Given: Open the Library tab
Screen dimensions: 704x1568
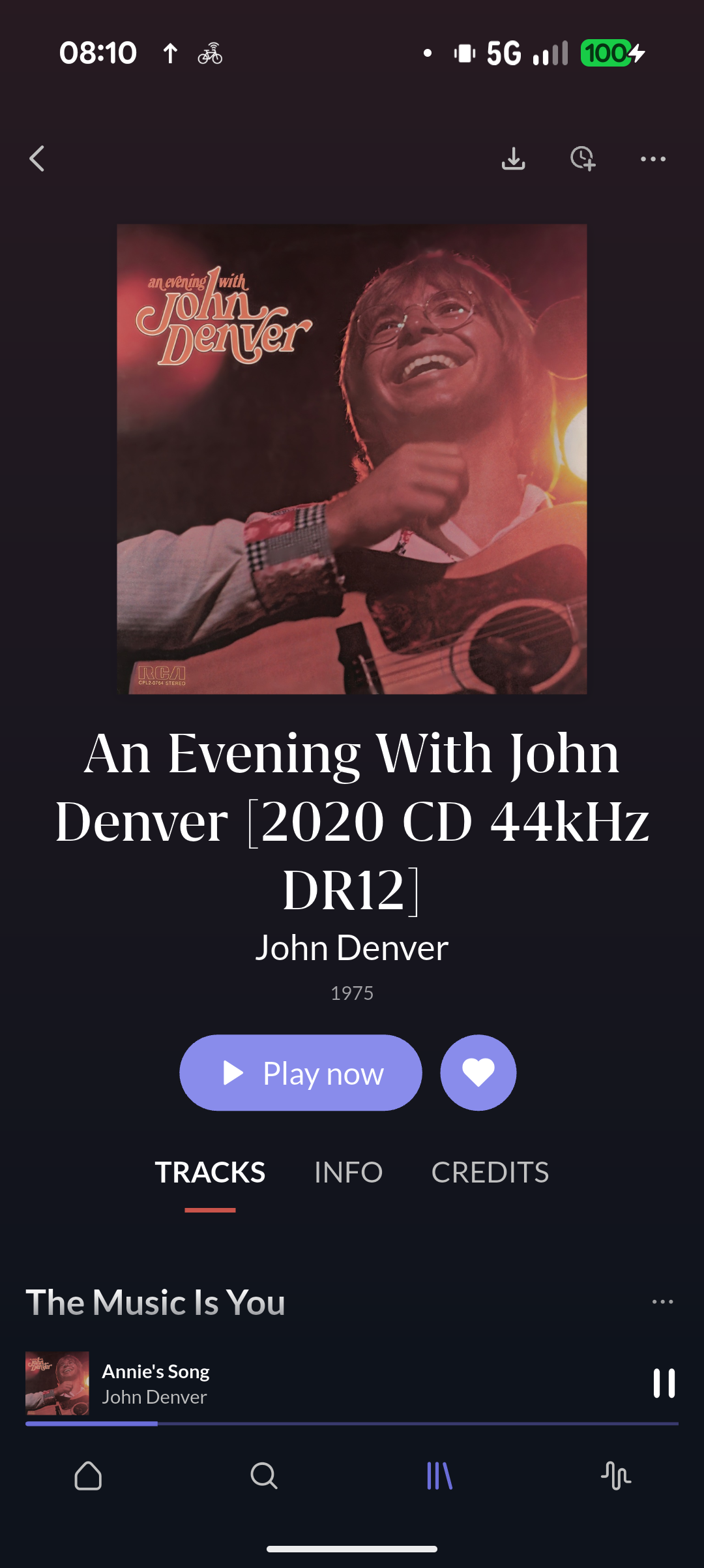Looking at the screenshot, I should pyautogui.click(x=439, y=1475).
